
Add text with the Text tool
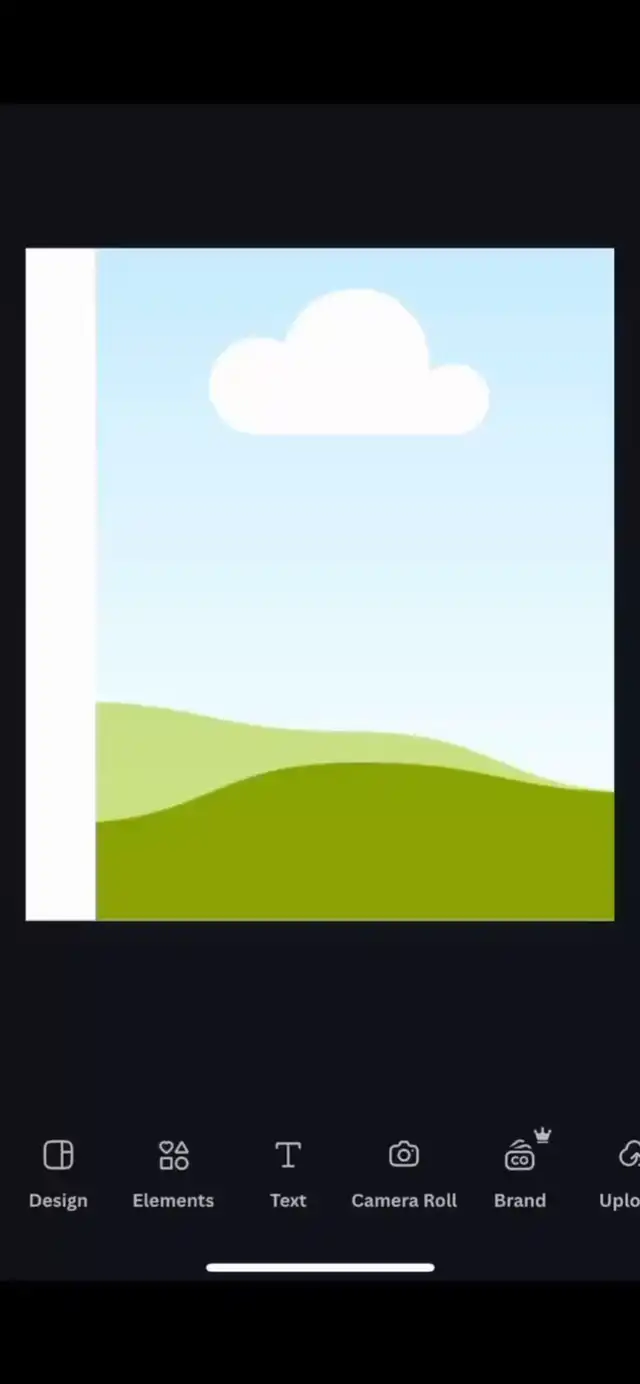click(x=288, y=1174)
